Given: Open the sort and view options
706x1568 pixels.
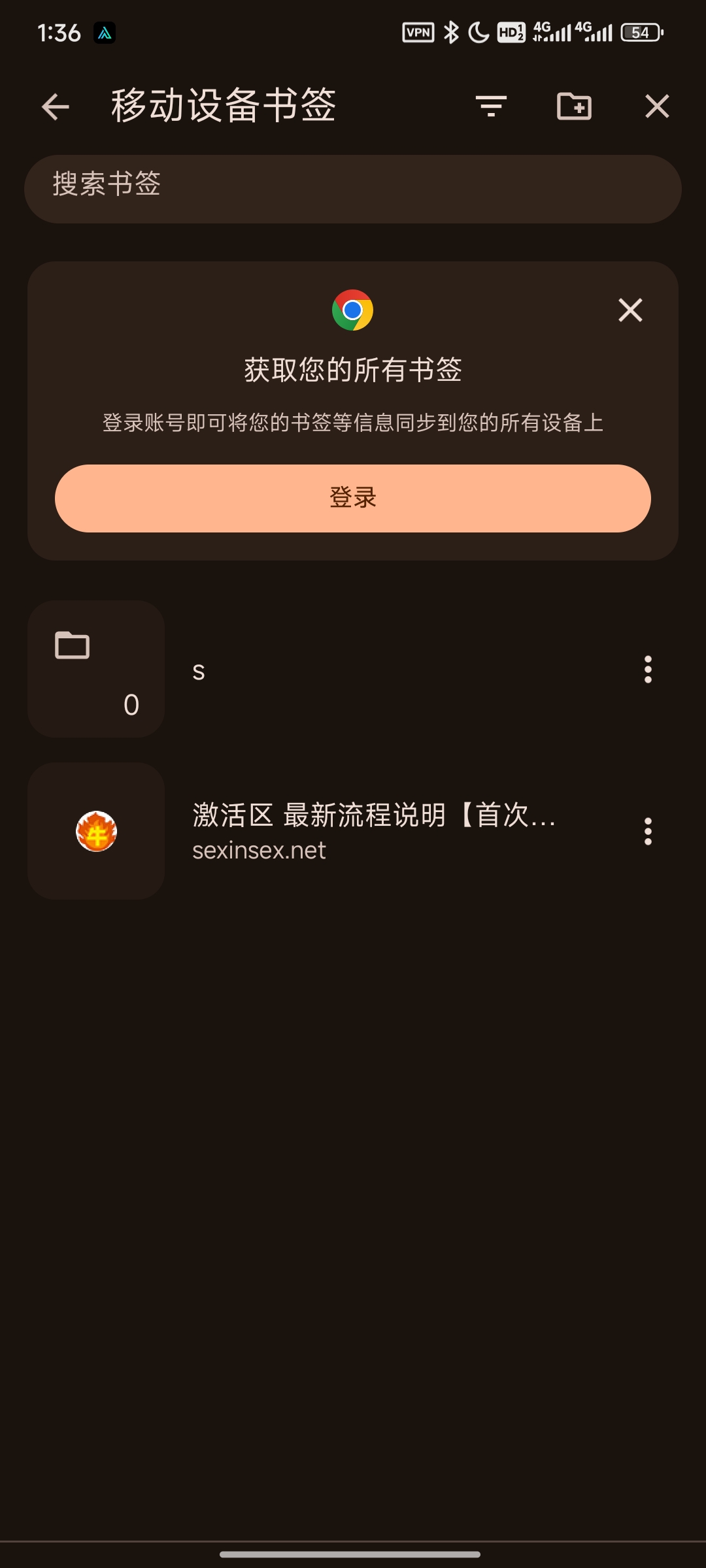Looking at the screenshot, I should (492, 106).
